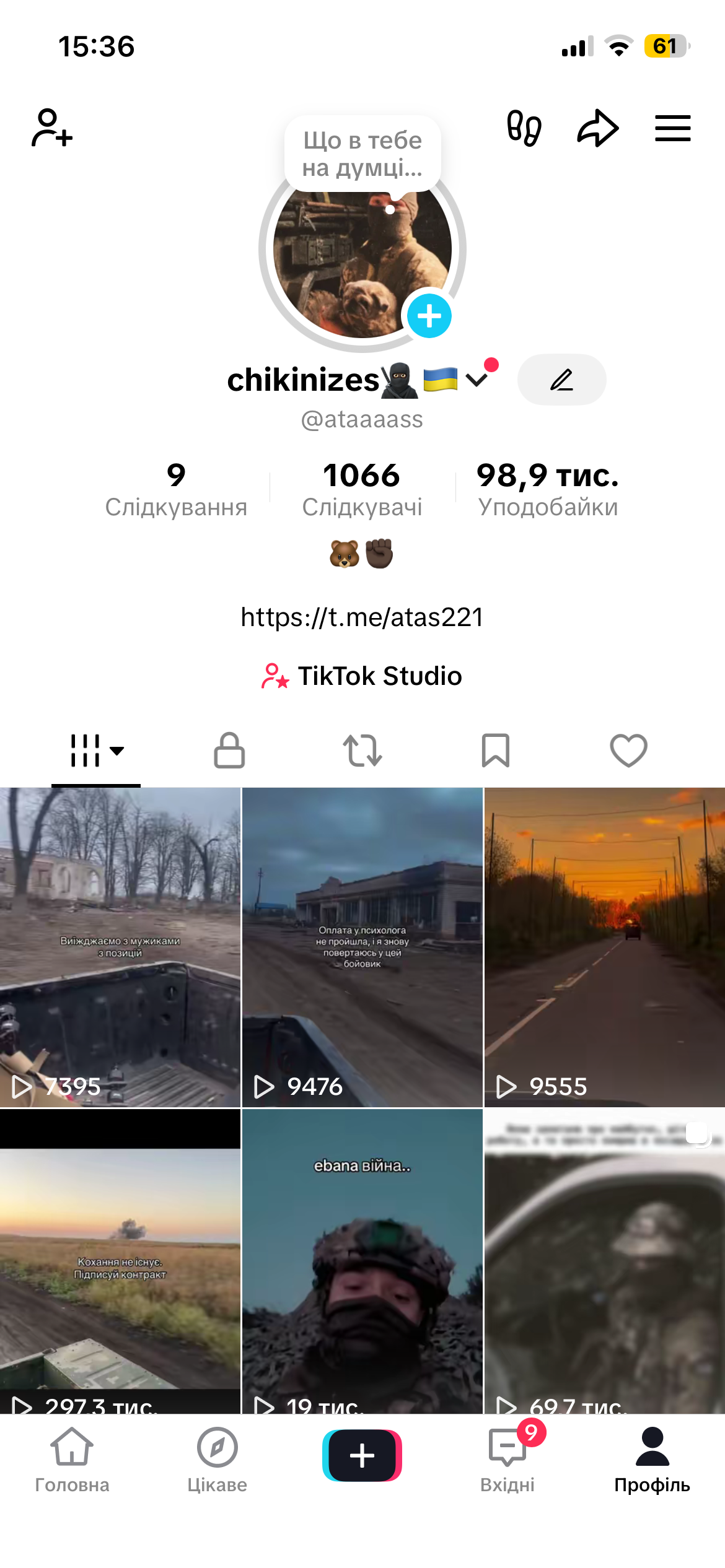Open the footprints profile views icon
Screen dimensions: 725x1568
point(524,128)
